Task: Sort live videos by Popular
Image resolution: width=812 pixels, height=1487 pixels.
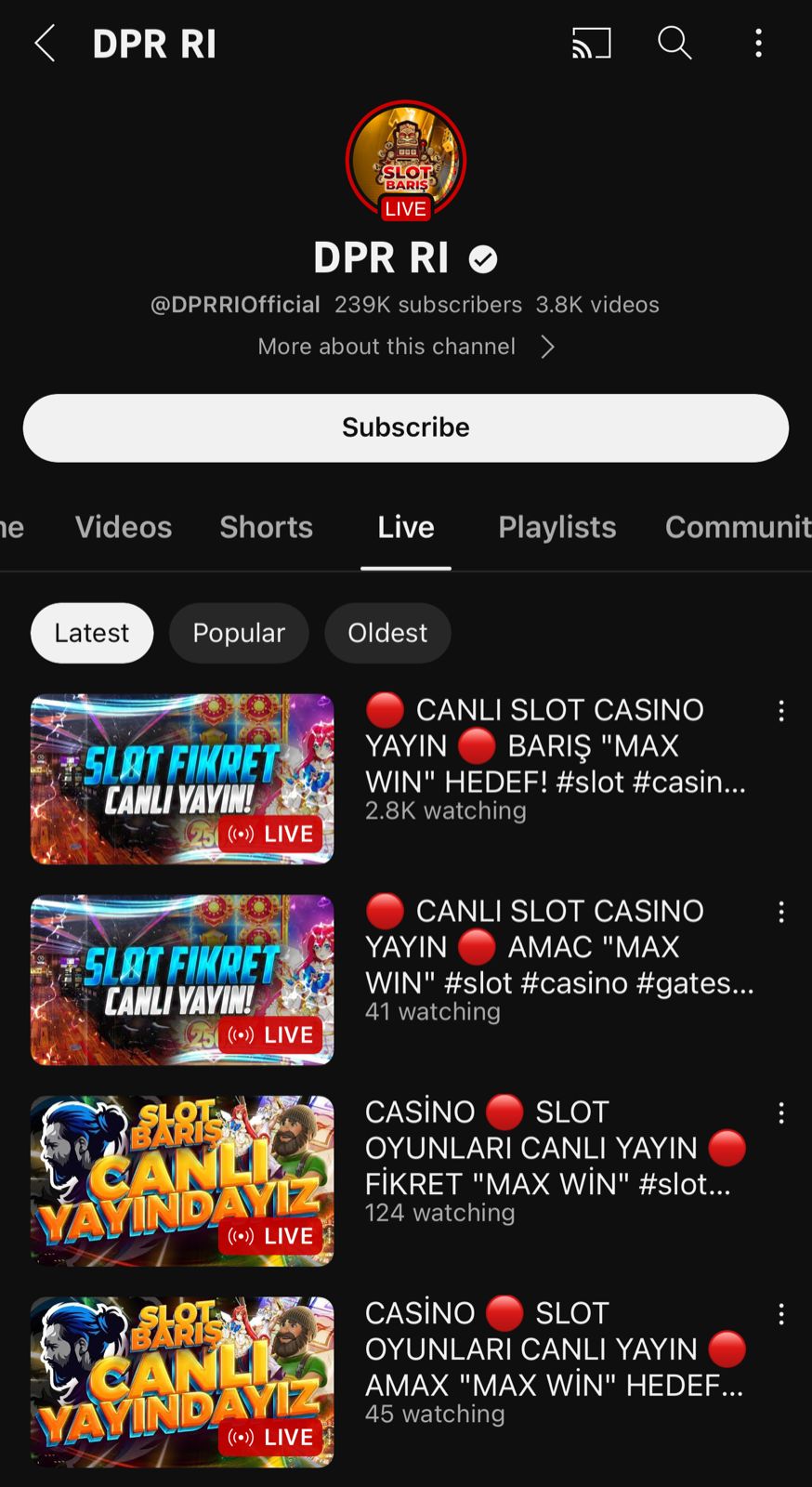Action: pyautogui.click(x=239, y=633)
